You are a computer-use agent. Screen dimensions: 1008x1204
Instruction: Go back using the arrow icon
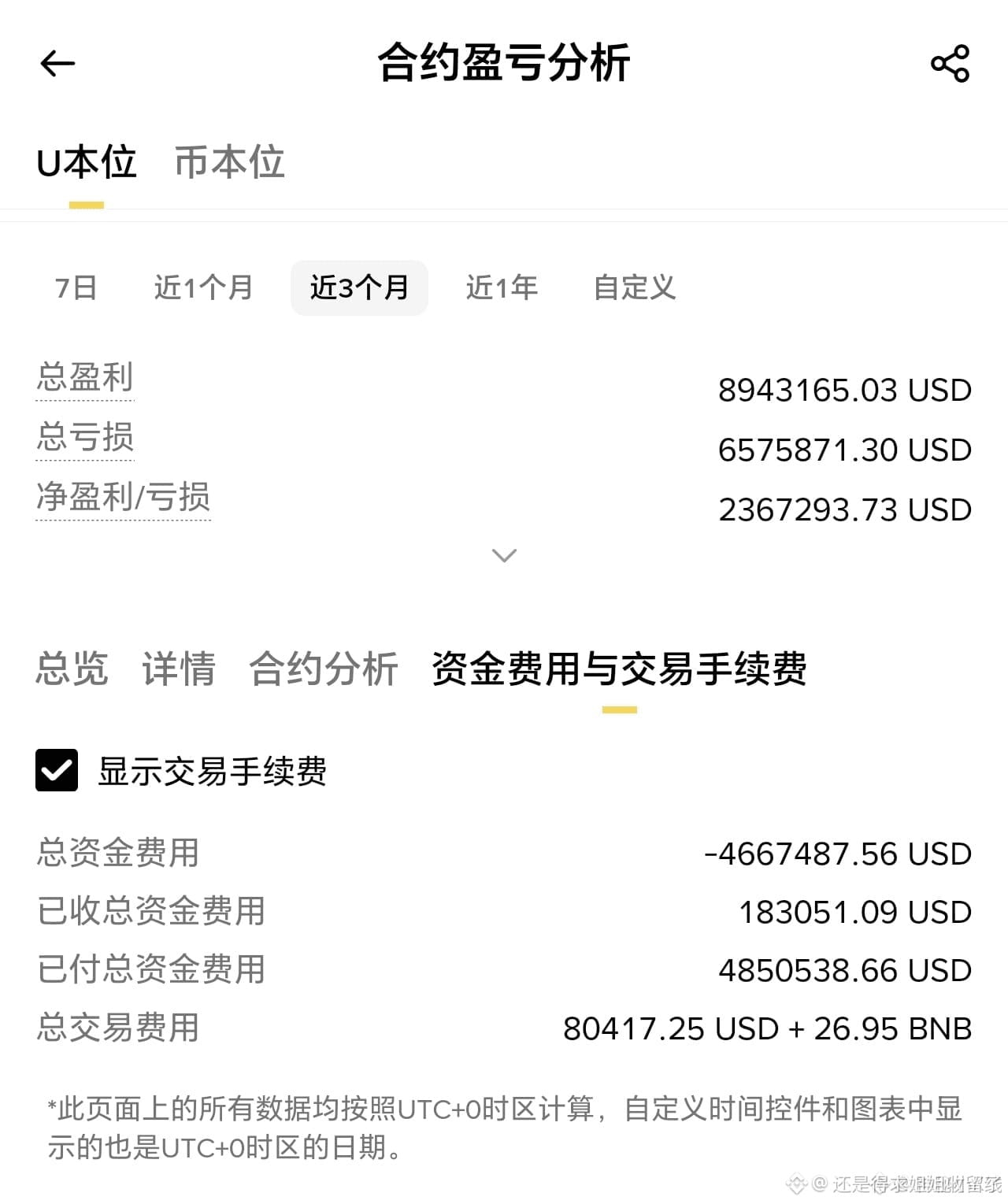click(57, 64)
